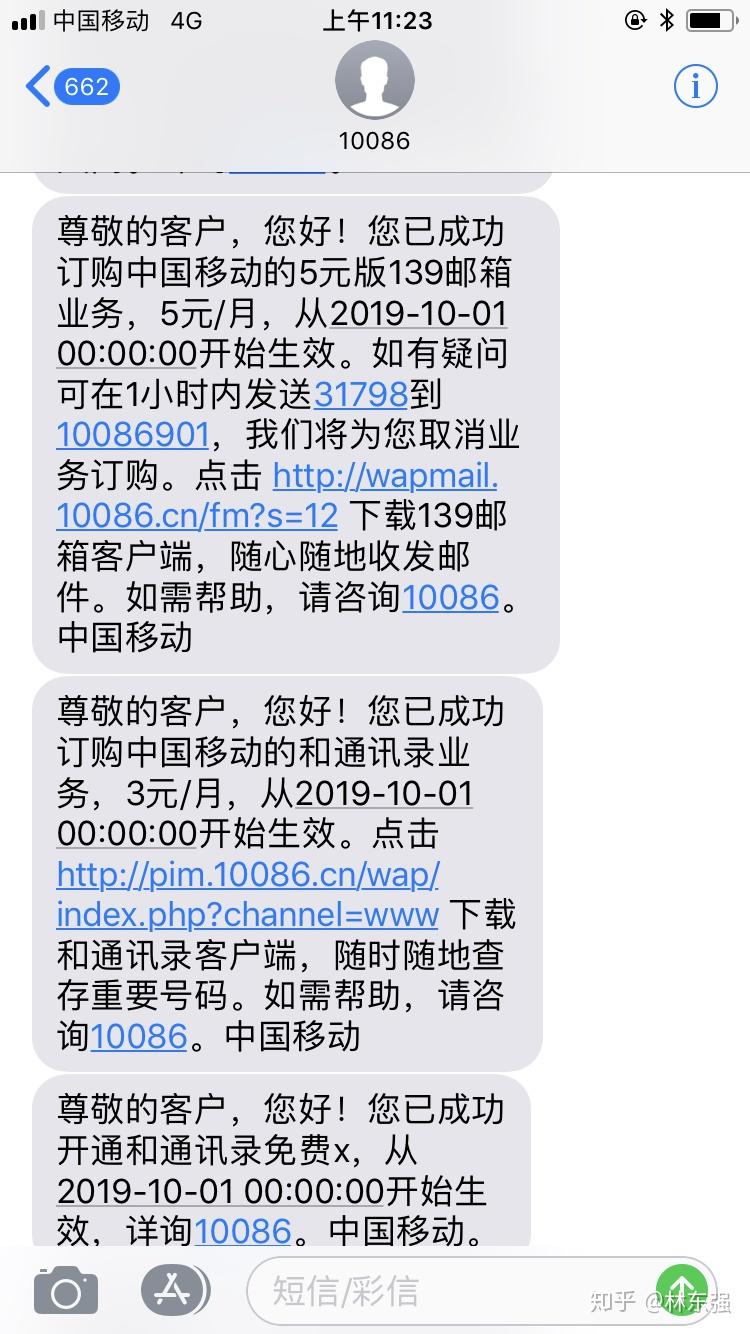750x1334 pixels.
Task: Tap the 11:23 clock in status bar
Action: (375, 18)
